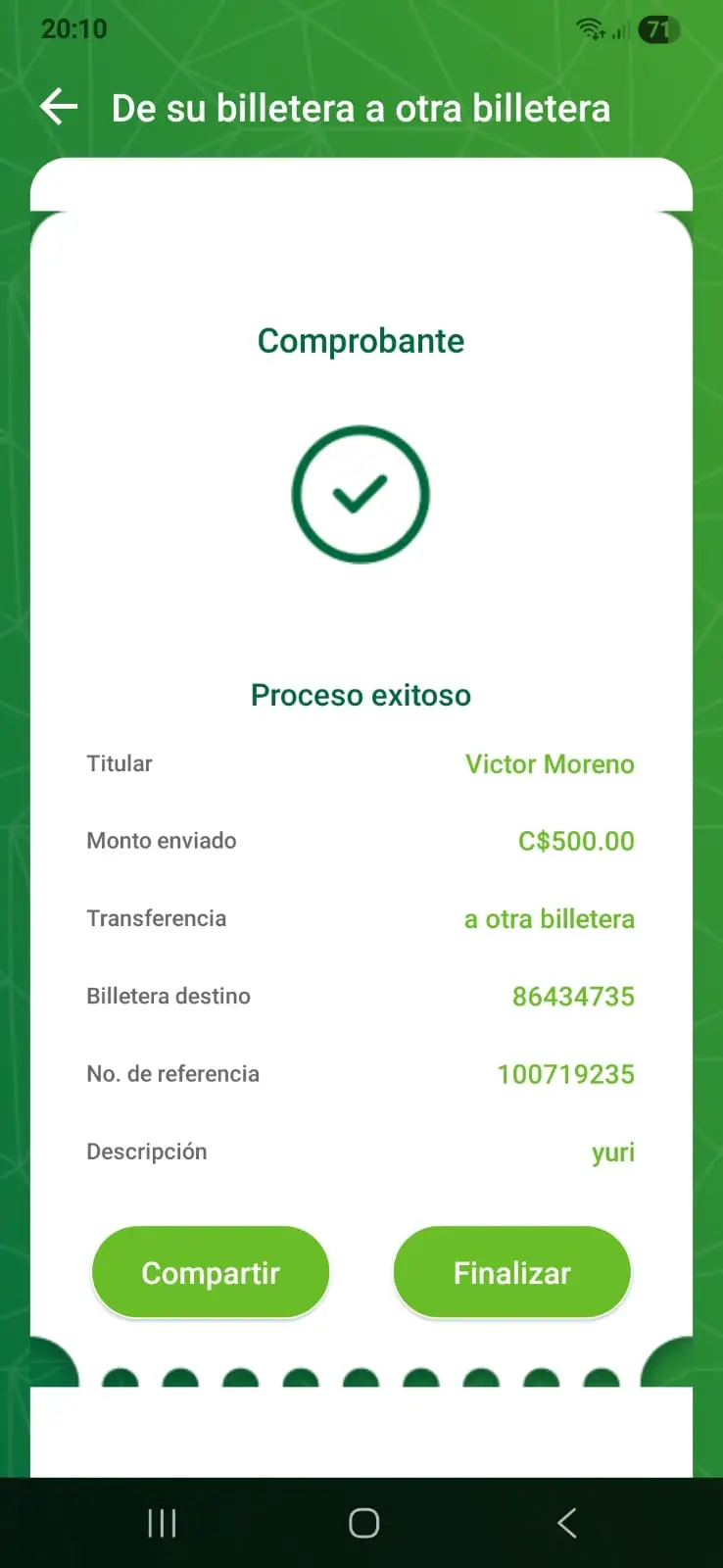Tap Finalizar to finish the transfer
The height and width of the screenshot is (1568, 723).
tap(511, 1272)
